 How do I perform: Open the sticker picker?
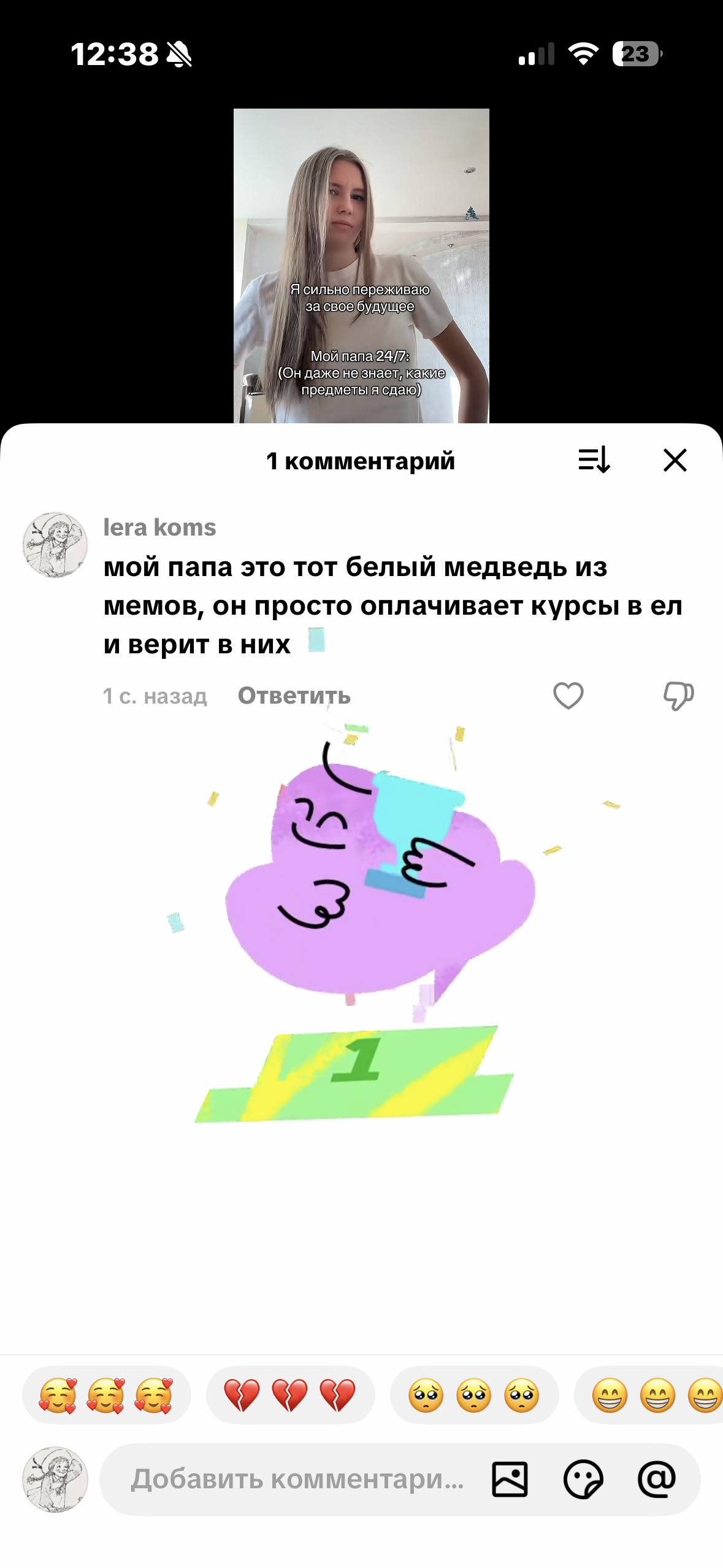(583, 1480)
